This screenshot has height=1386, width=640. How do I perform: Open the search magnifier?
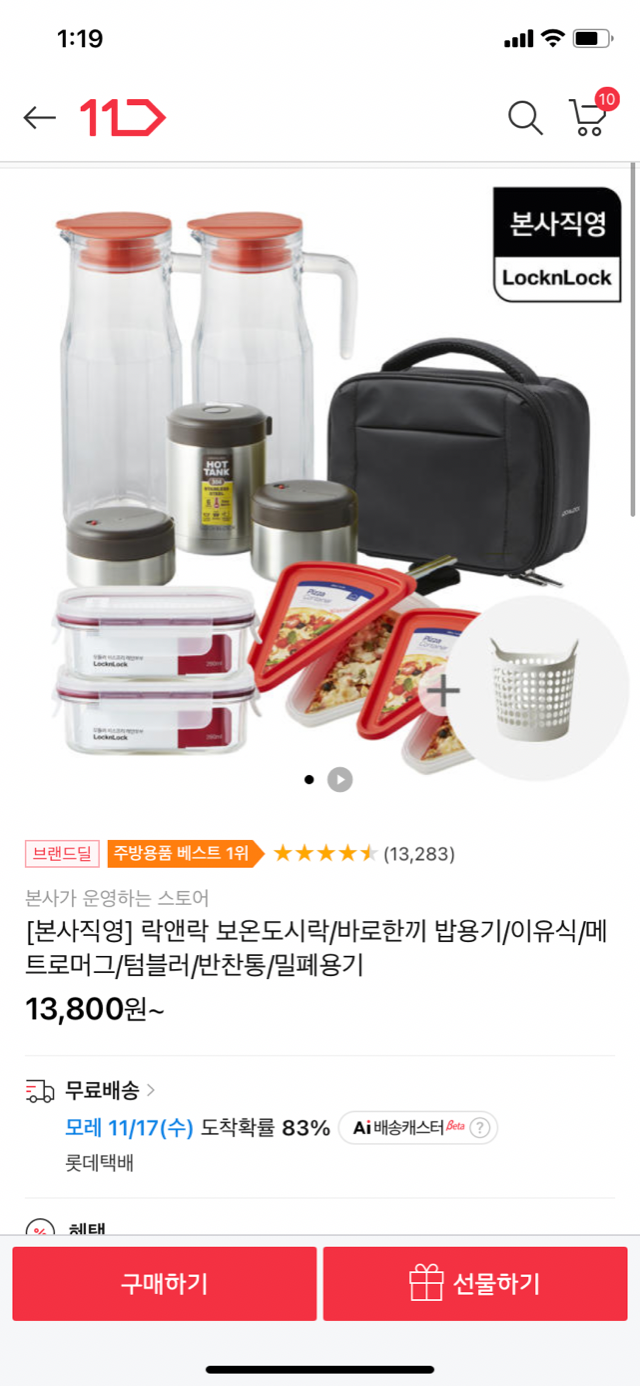[524, 118]
